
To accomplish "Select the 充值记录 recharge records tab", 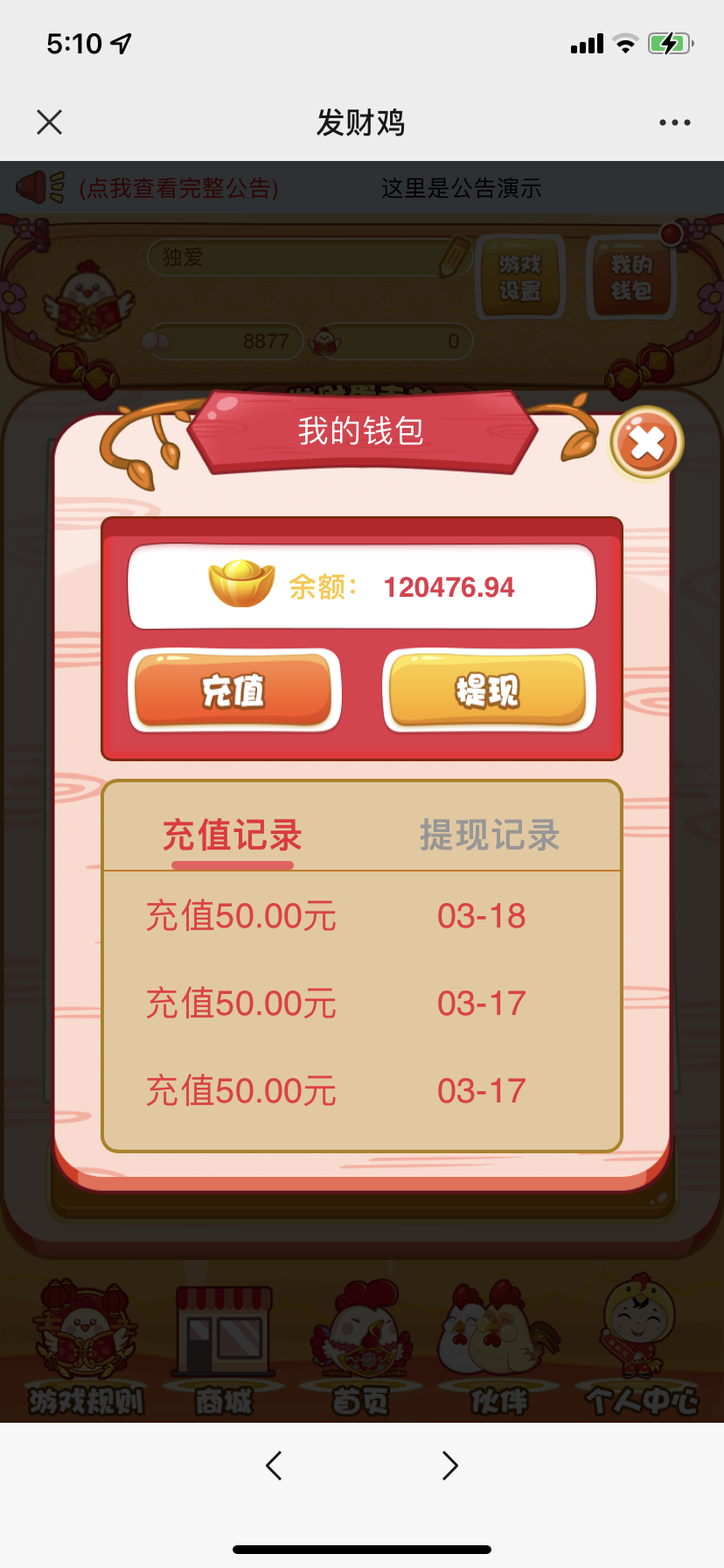I will pyautogui.click(x=233, y=836).
